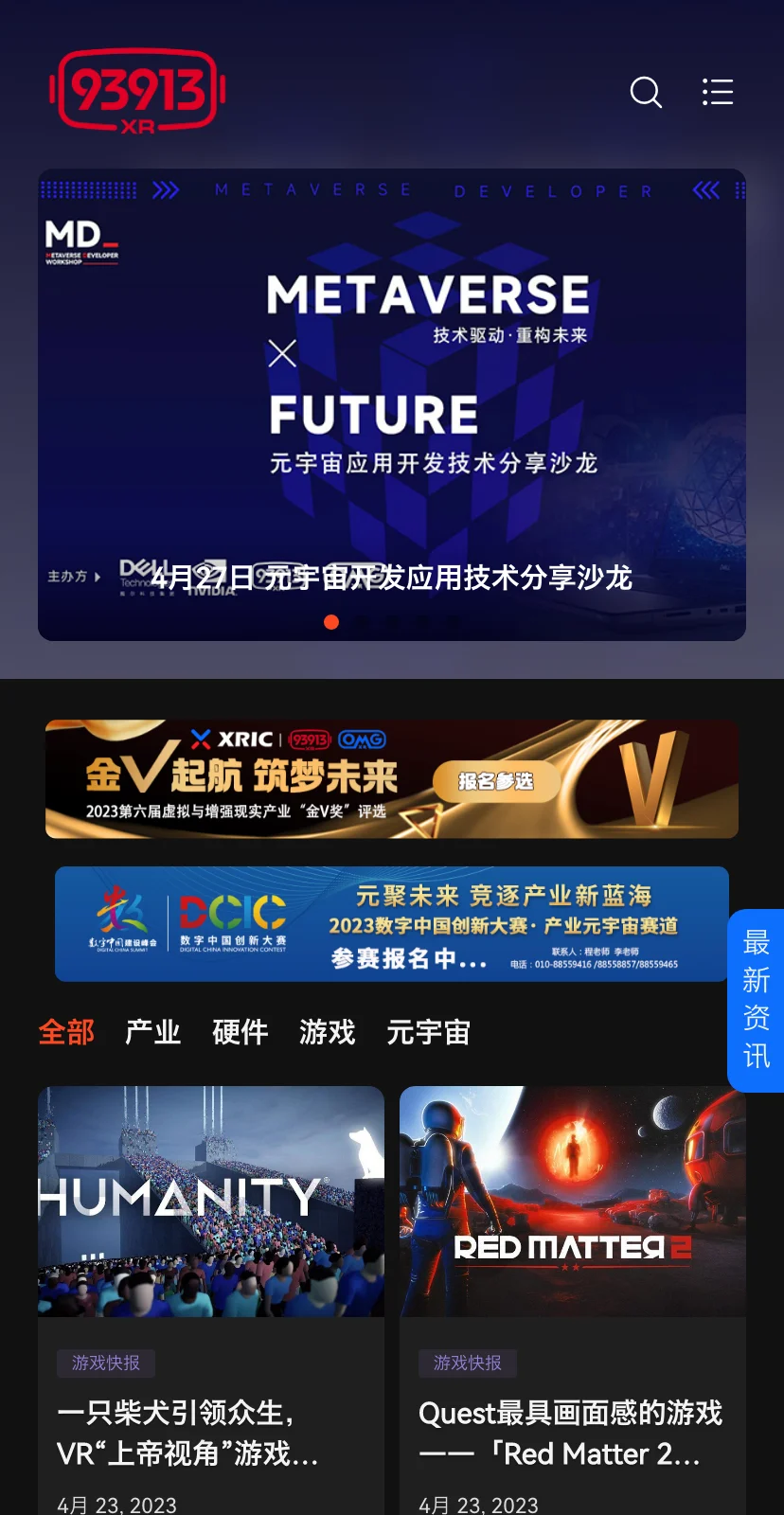Open the 金V奖 评选 banner
This screenshot has width=784, height=1515.
pos(392,778)
